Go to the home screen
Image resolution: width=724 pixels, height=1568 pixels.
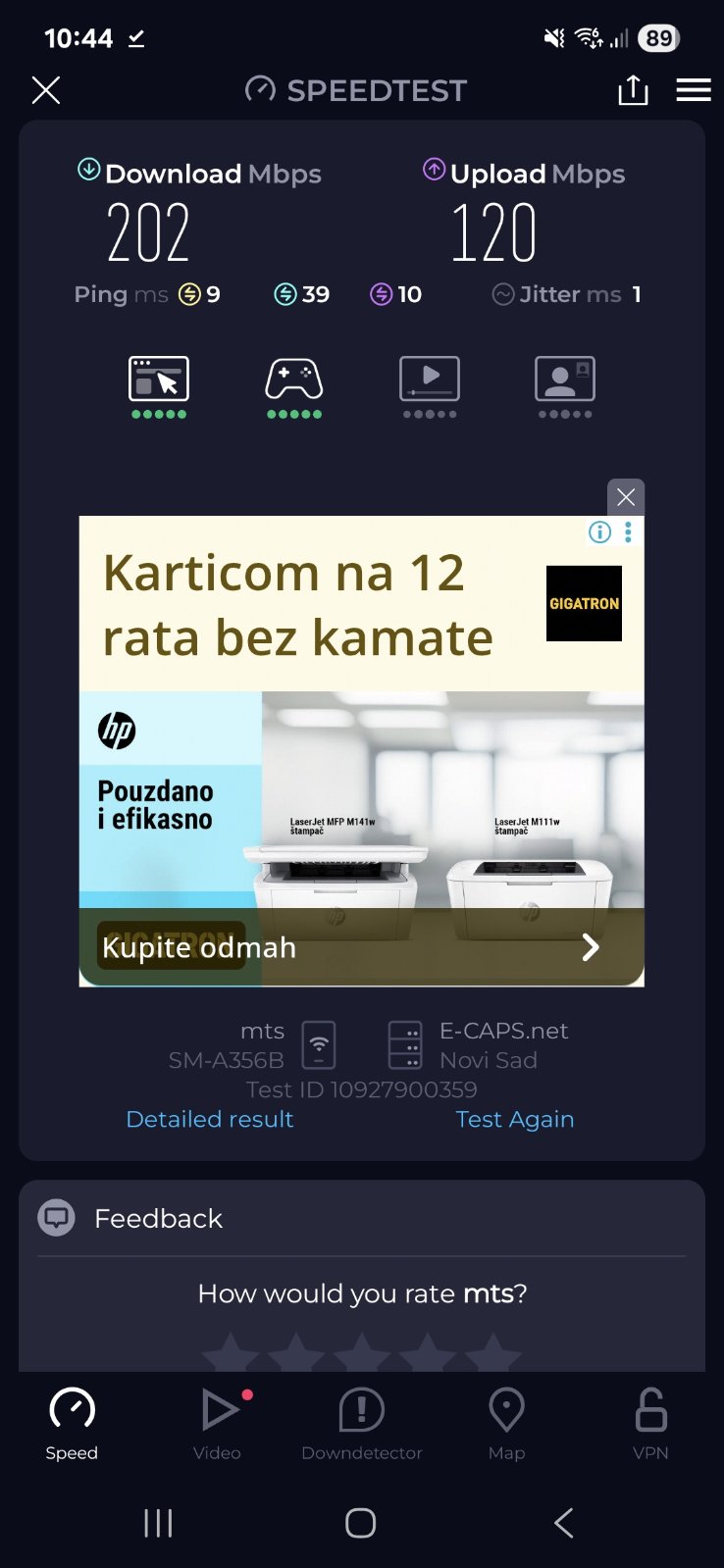pyautogui.click(x=360, y=1523)
